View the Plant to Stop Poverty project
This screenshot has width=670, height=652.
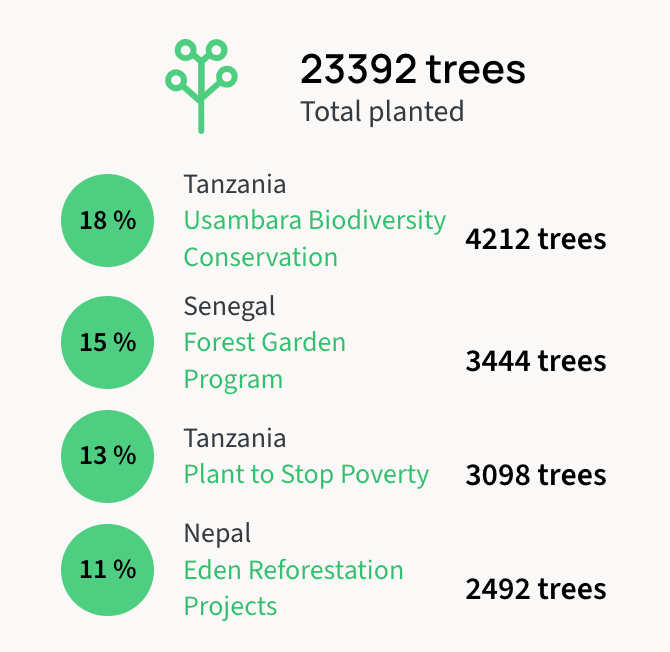click(x=306, y=475)
